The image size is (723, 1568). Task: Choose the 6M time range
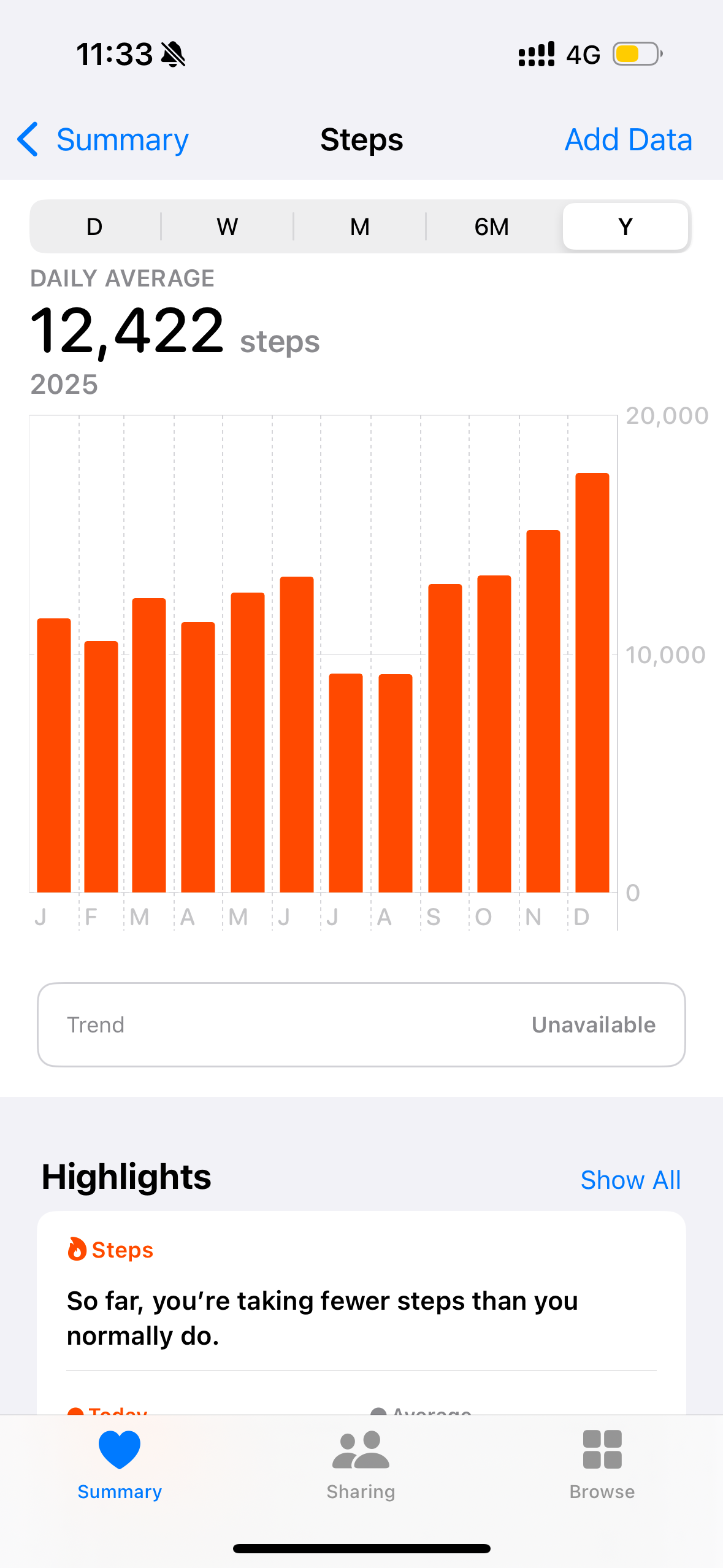coord(492,227)
